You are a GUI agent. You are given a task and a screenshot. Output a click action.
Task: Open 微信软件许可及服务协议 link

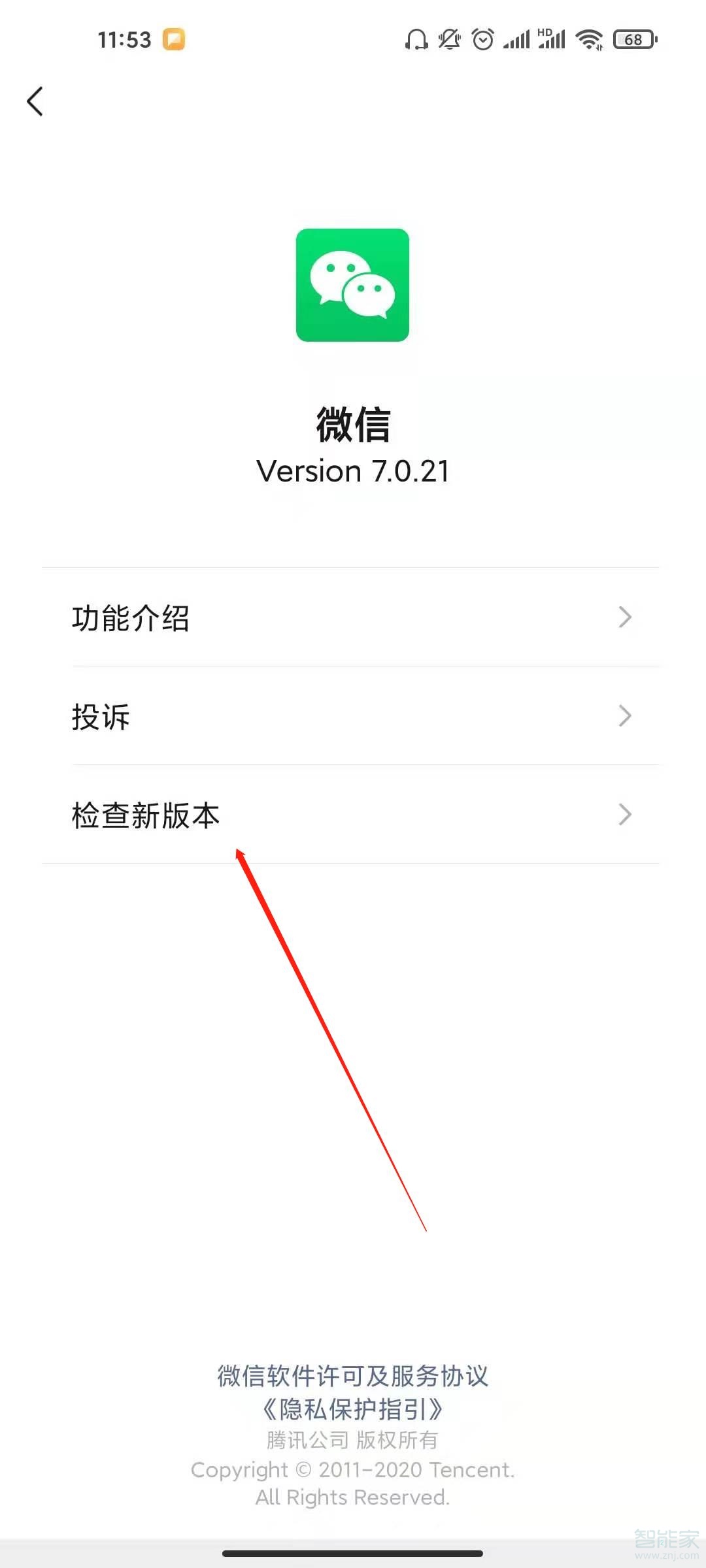[x=353, y=1376]
